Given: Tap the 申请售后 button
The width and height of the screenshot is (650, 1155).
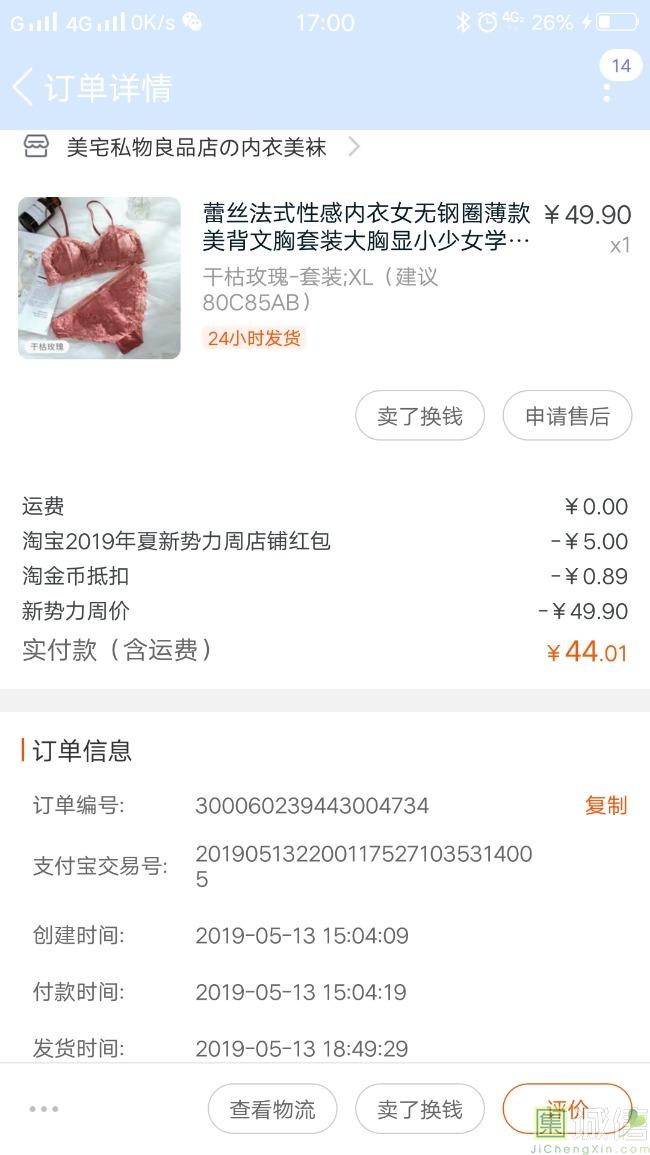Looking at the screenshot, I should click(x=567, y=416).
